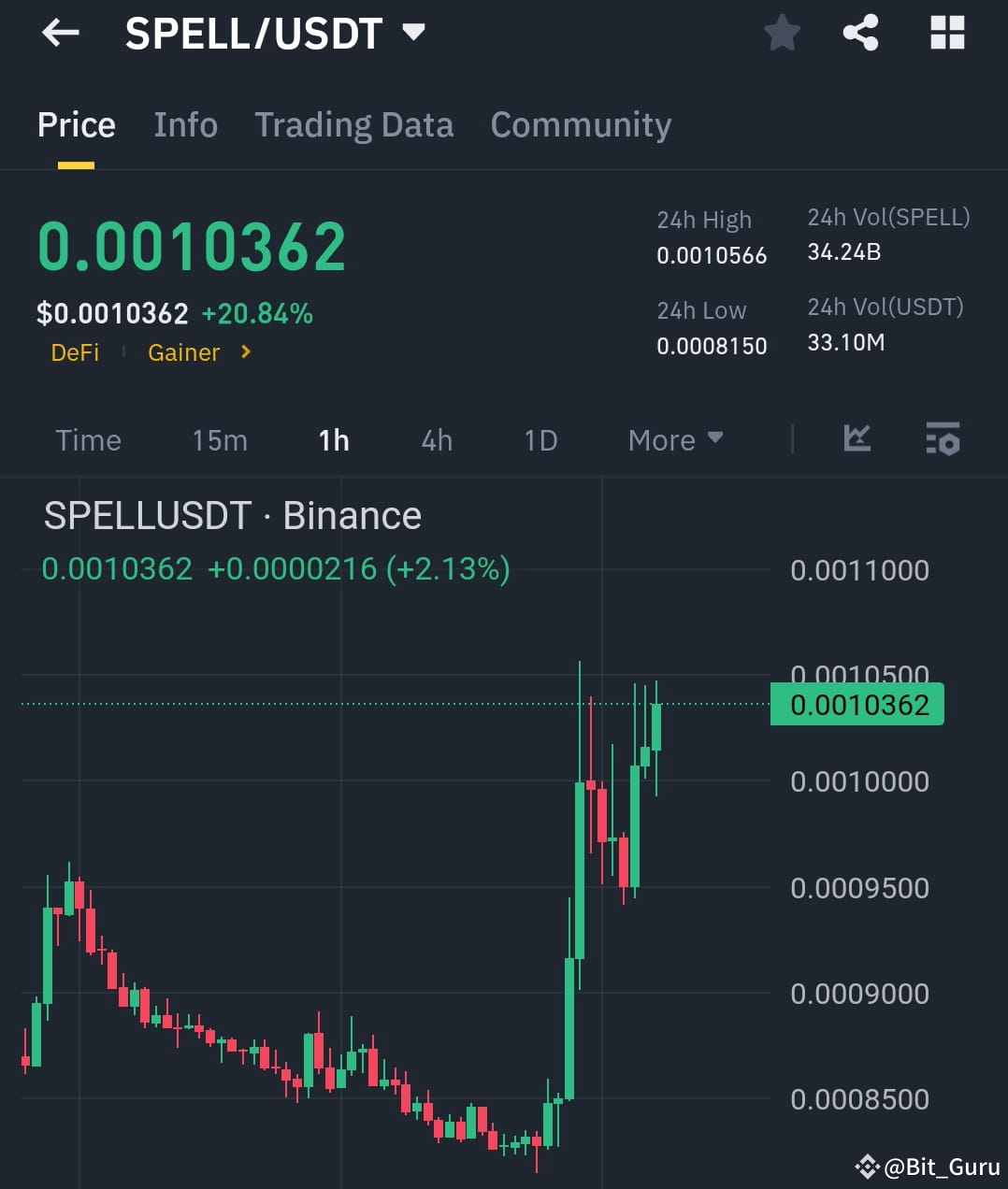
Task: Tap the back arrow to exit the chart
Action: pyautogui.click(x=60, y=33)
